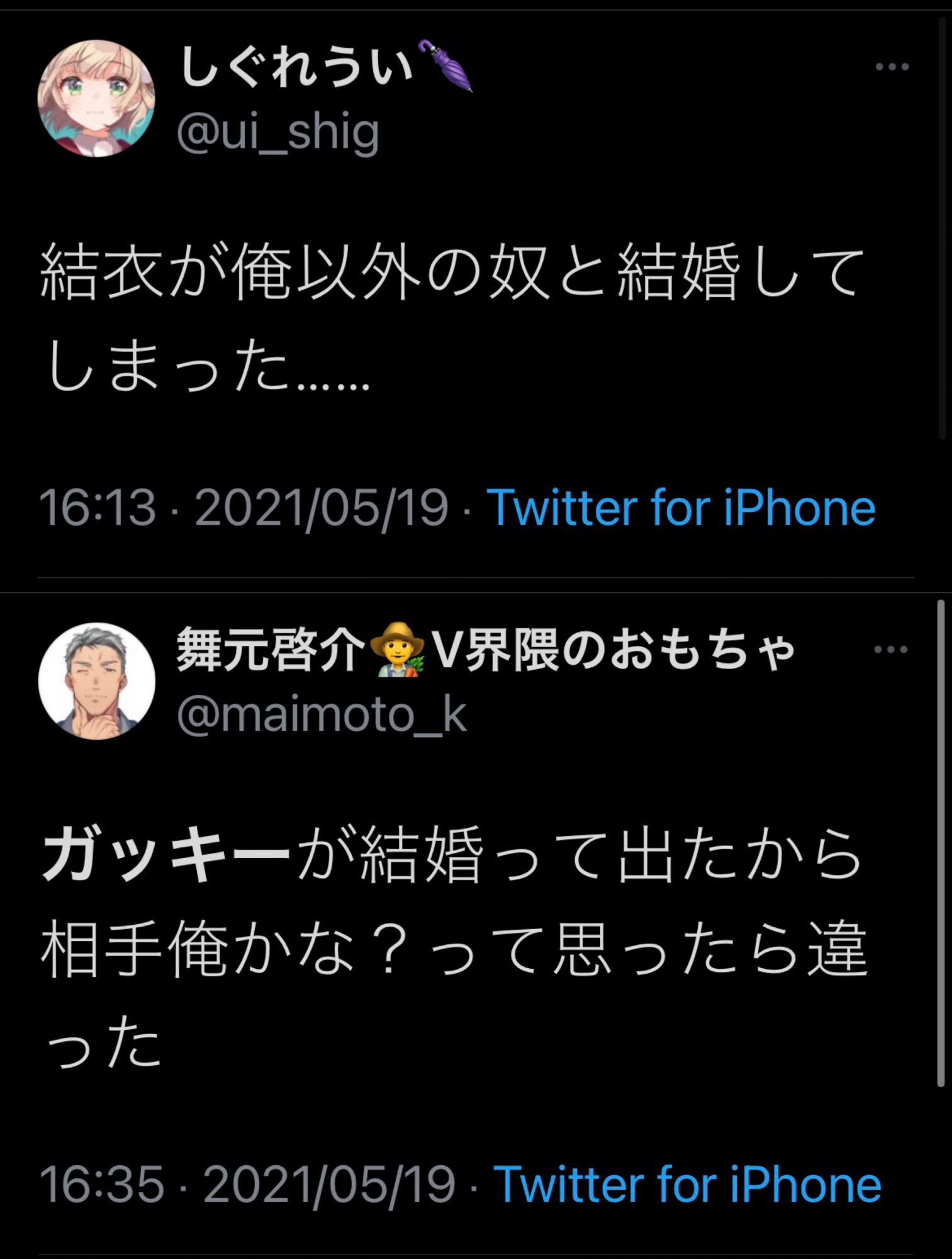Open the overflow menu on しぐれうい's tweet
952x1259 pixels.
892,67
